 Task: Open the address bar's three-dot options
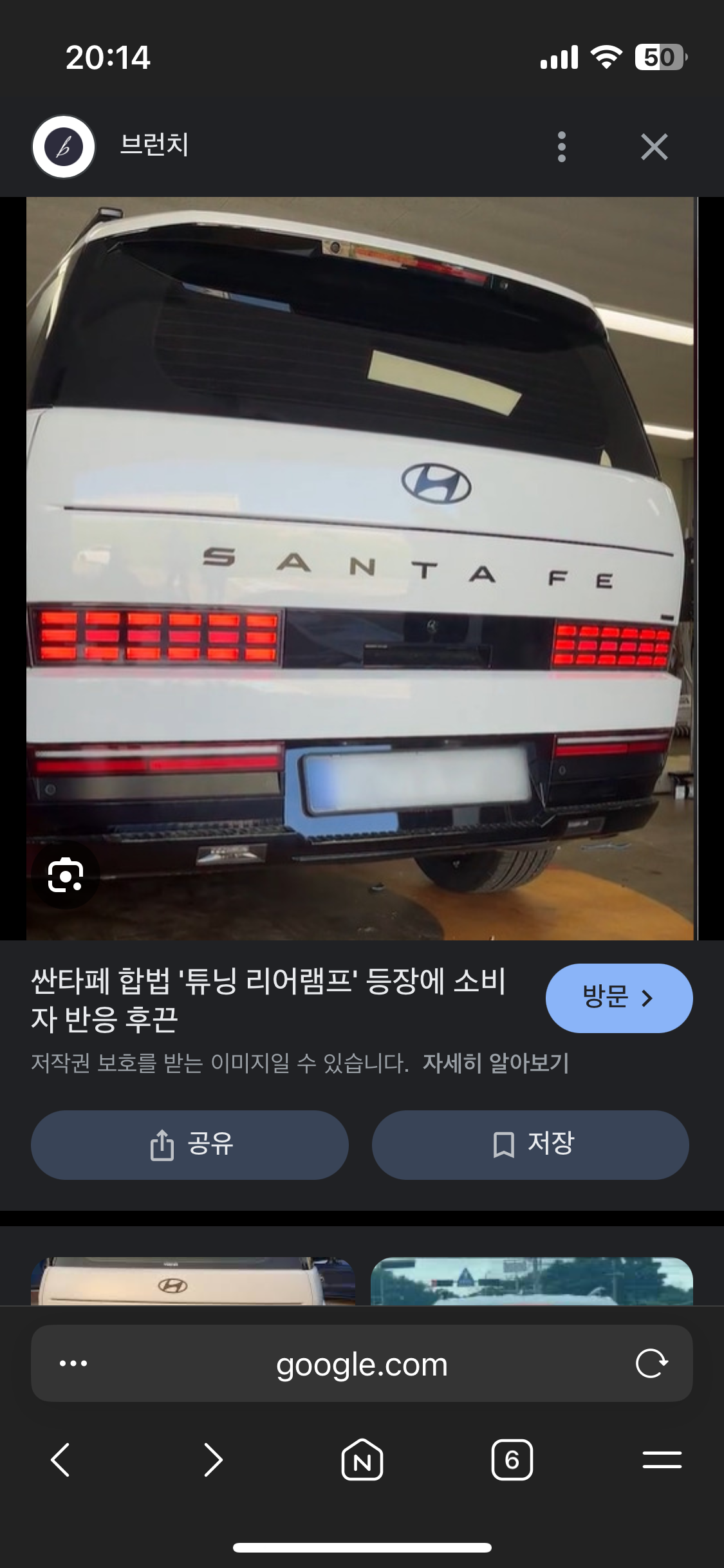[73, 1363]
